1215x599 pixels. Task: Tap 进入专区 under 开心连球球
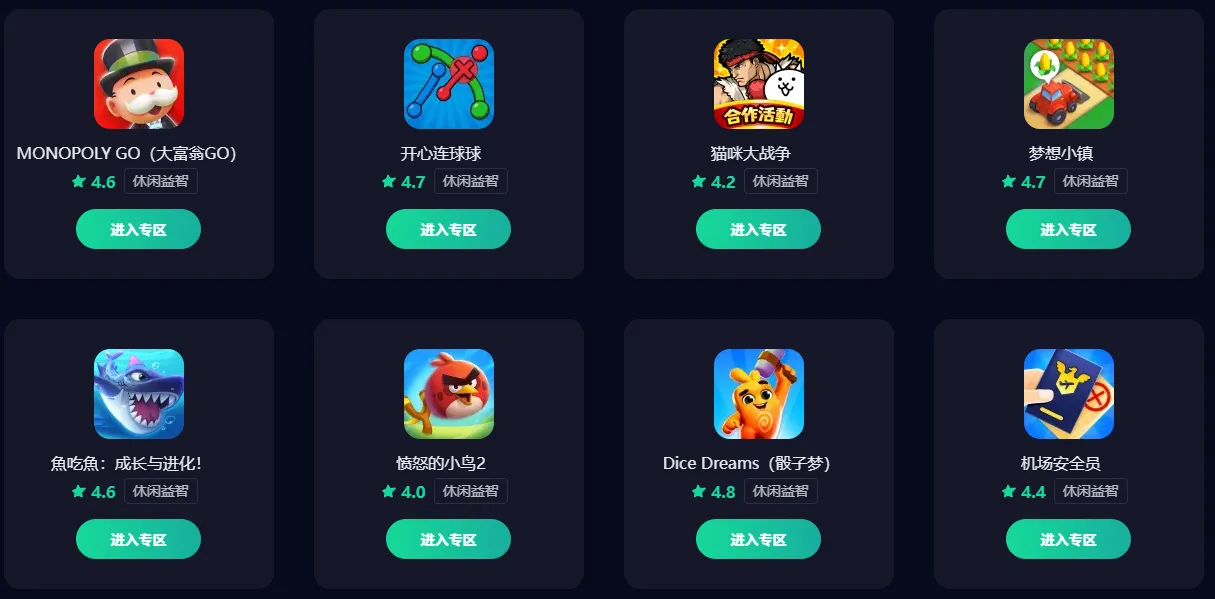point(448,229)
